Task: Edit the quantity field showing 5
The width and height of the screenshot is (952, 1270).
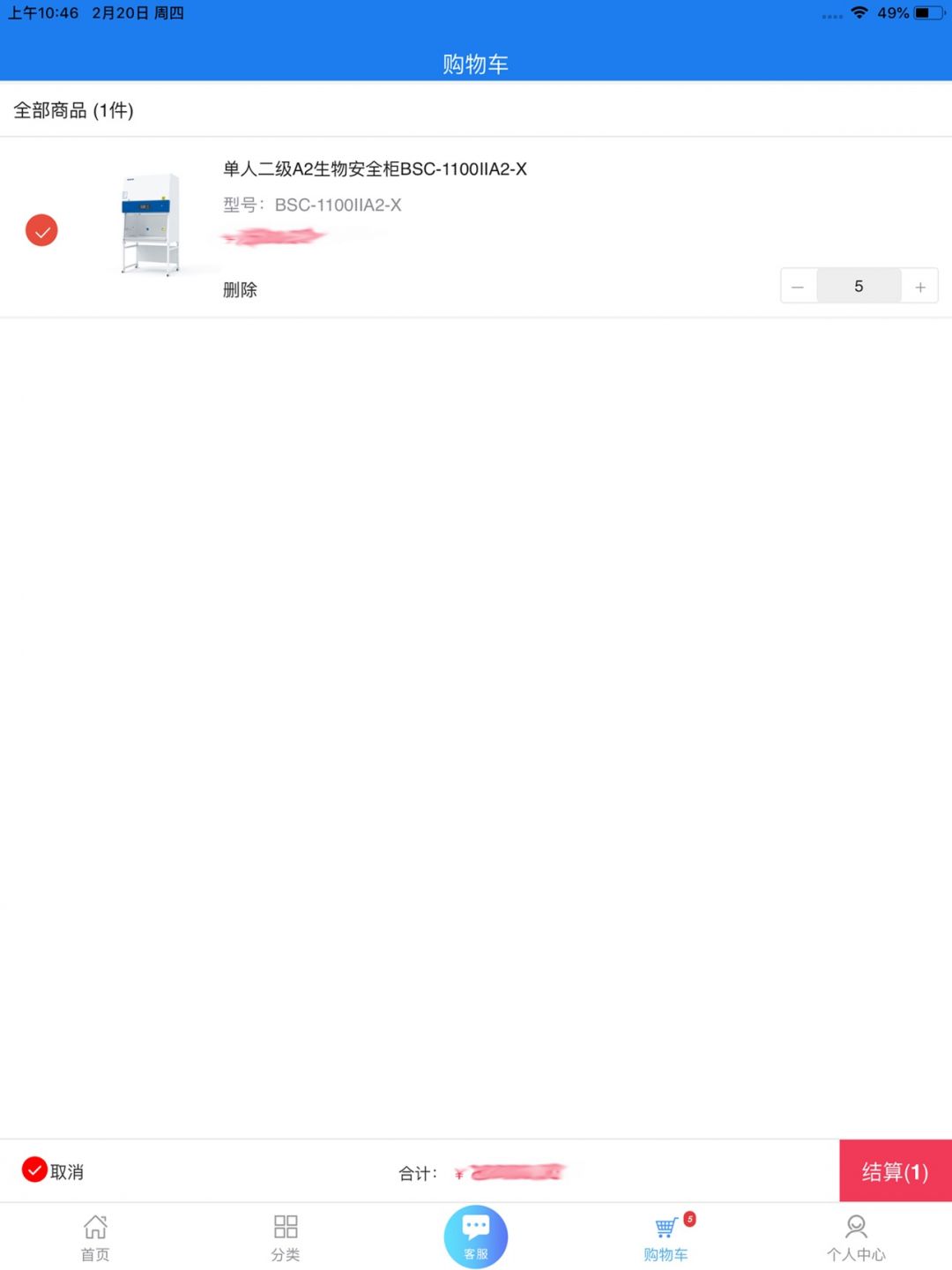Action: click(x=859, y=287)
